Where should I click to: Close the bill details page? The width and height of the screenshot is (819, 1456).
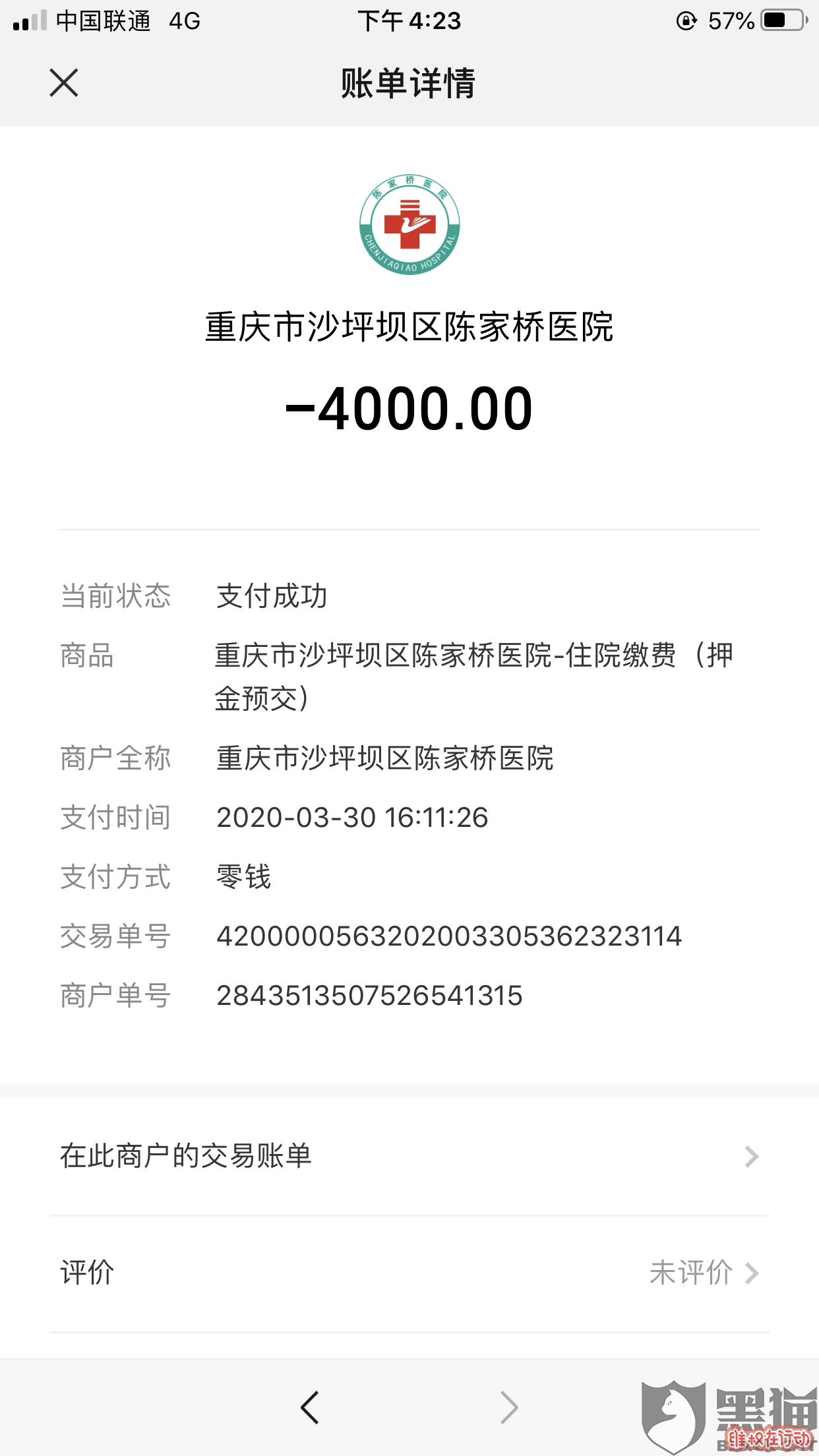tap(64, 83)
